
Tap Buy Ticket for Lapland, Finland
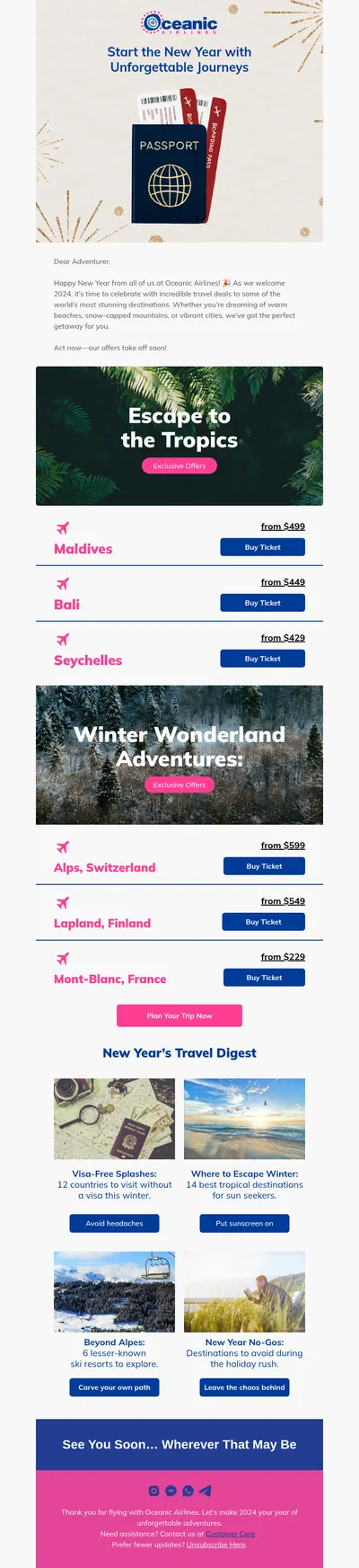click(x=264, y=922)
